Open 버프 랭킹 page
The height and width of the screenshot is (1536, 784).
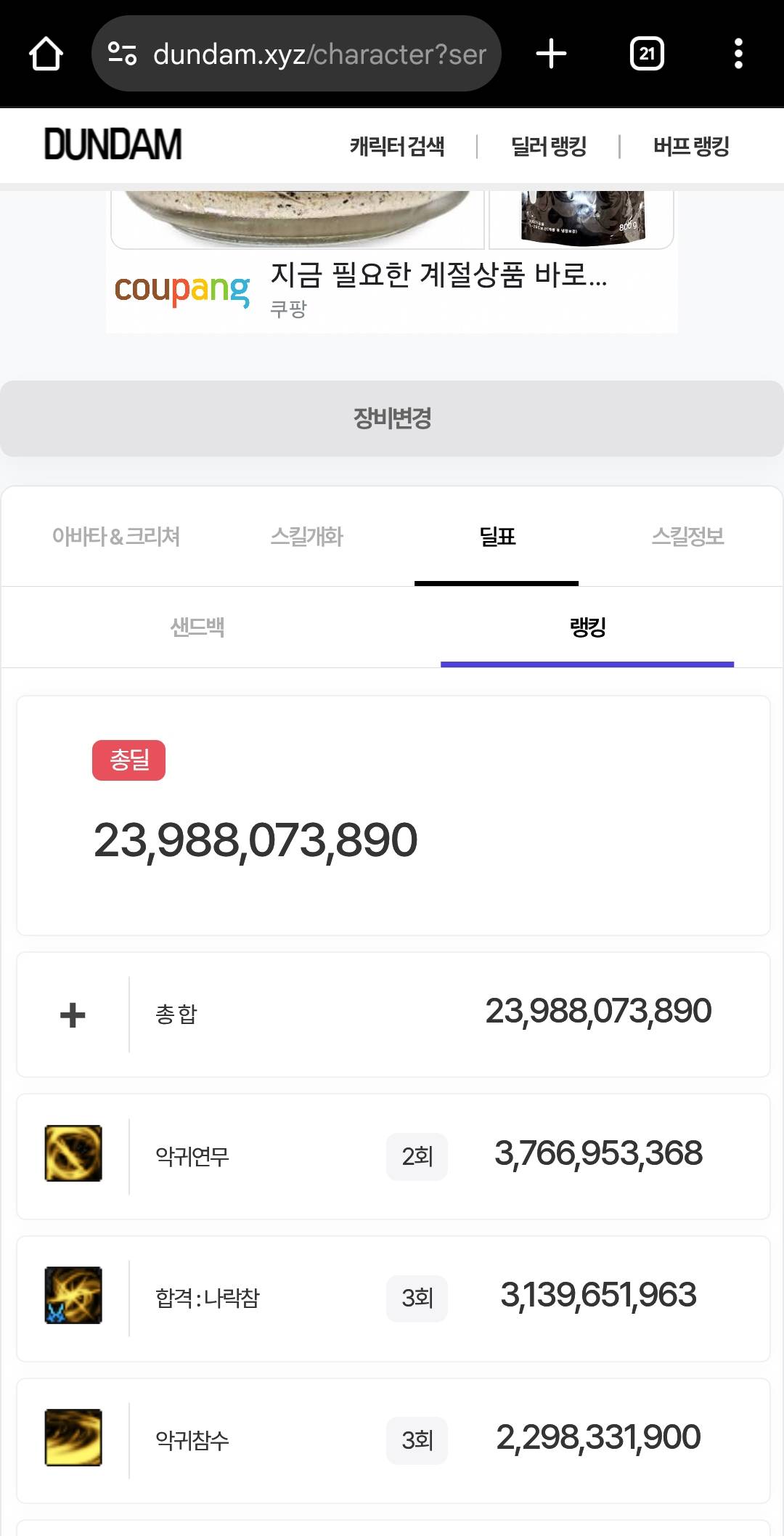pos(690,147)
